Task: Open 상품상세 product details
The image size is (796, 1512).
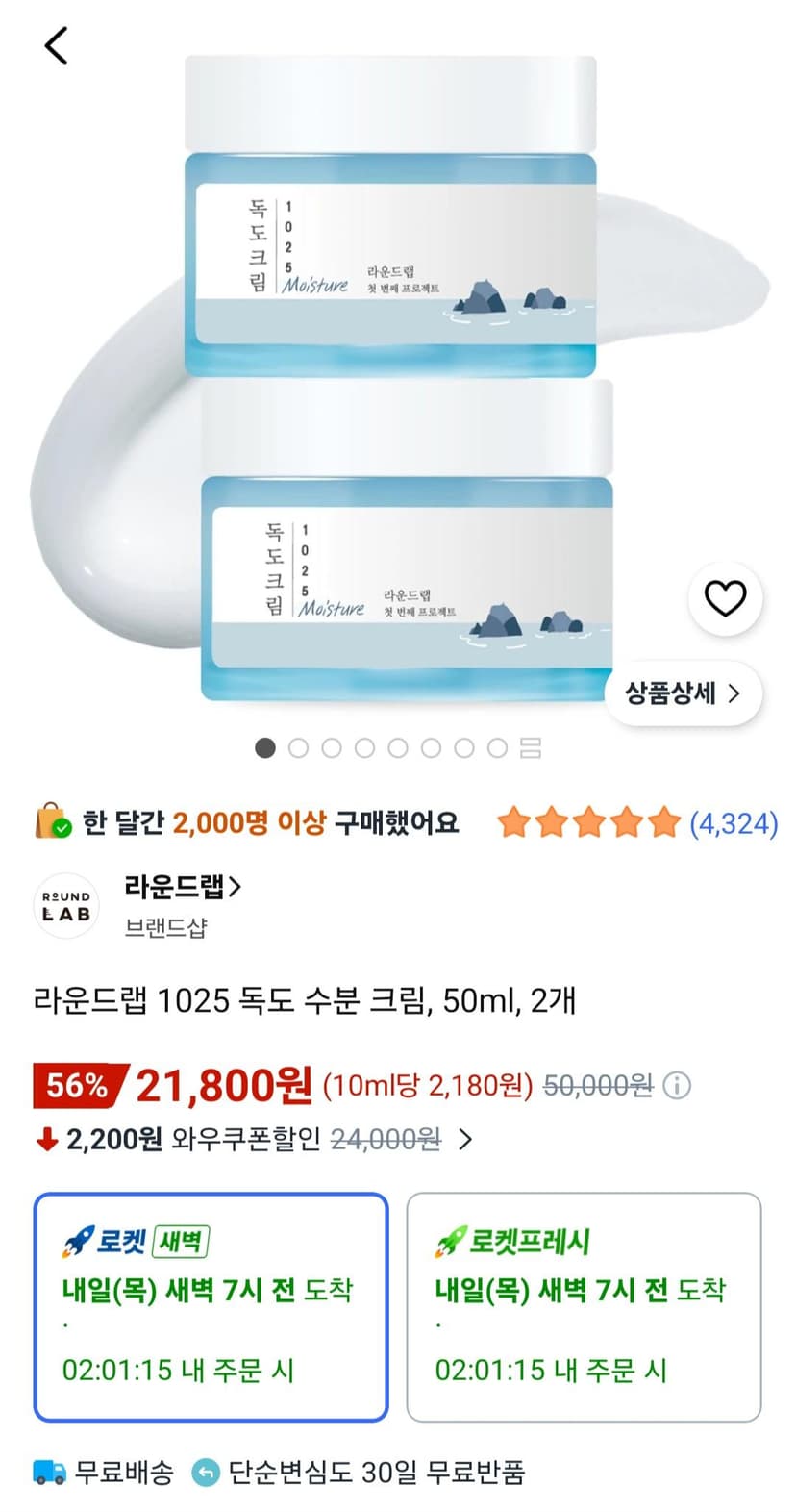Action: pyautogui.click(x=684, y=693)
